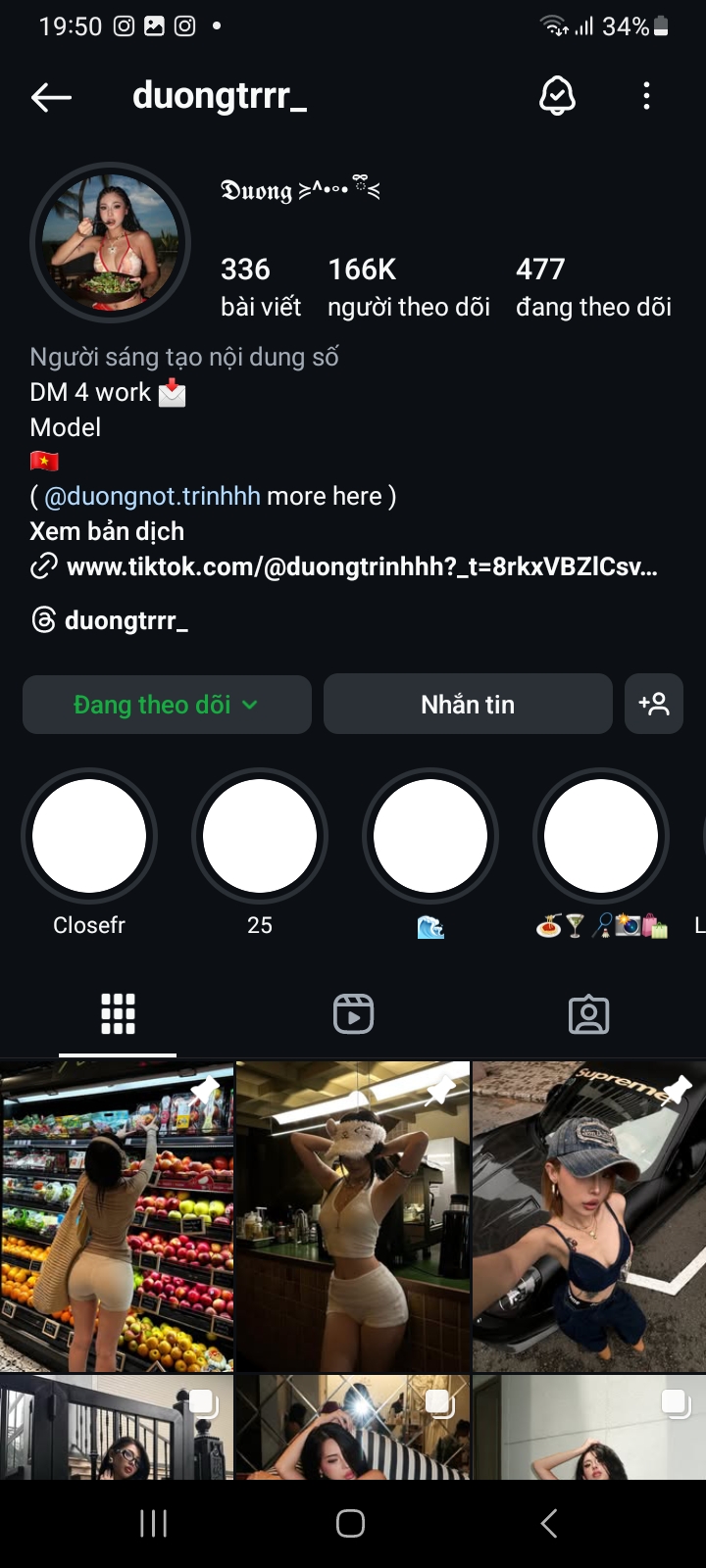Switch to the Reels section
The height and width of the screenshot is (1568, 706).
pos(352,1013)
